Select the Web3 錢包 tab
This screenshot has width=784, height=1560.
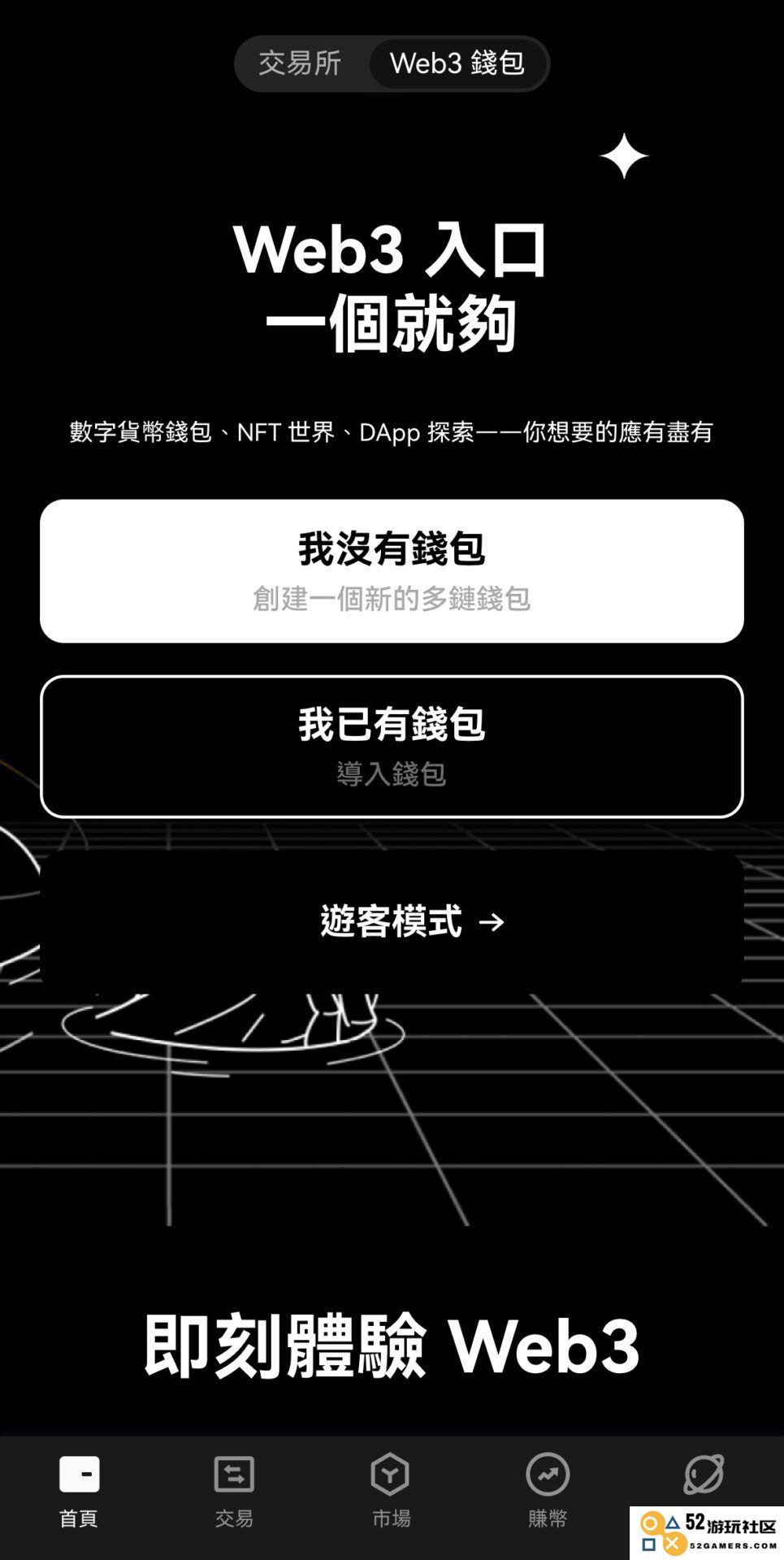tap(457, 63)
